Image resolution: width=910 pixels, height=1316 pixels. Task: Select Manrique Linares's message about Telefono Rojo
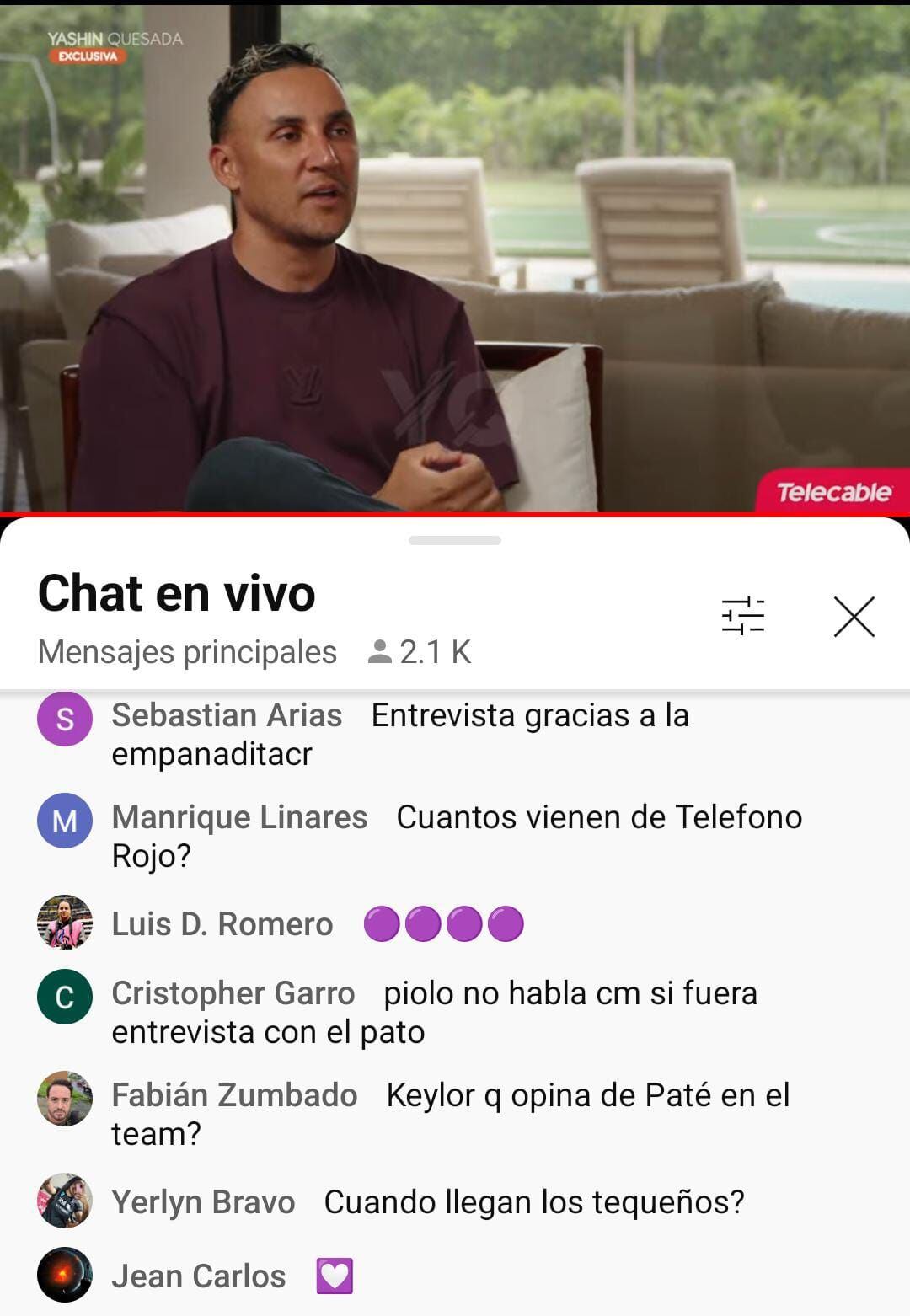[457, 836]
